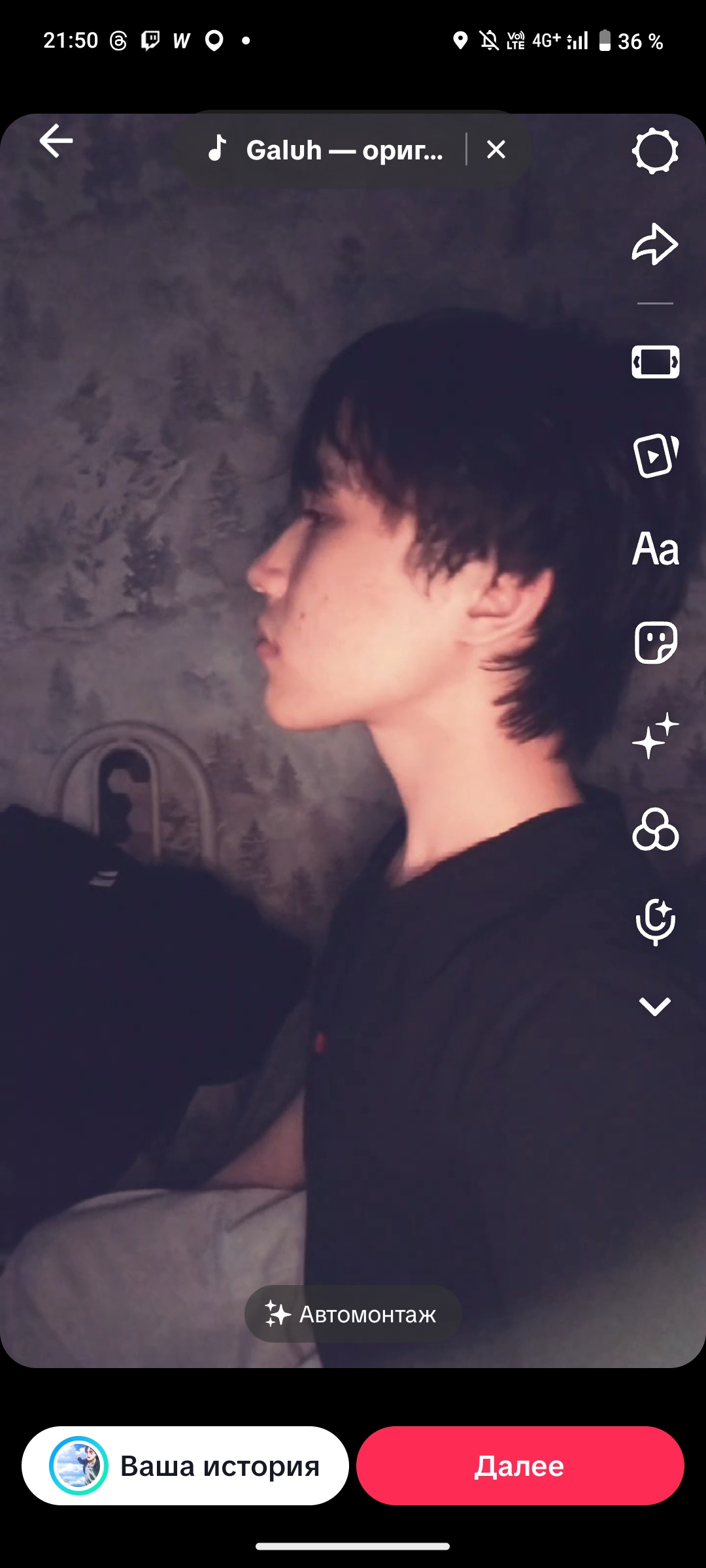
Task: Open the voice effects microphone tool
Action: tap(655, 922)
